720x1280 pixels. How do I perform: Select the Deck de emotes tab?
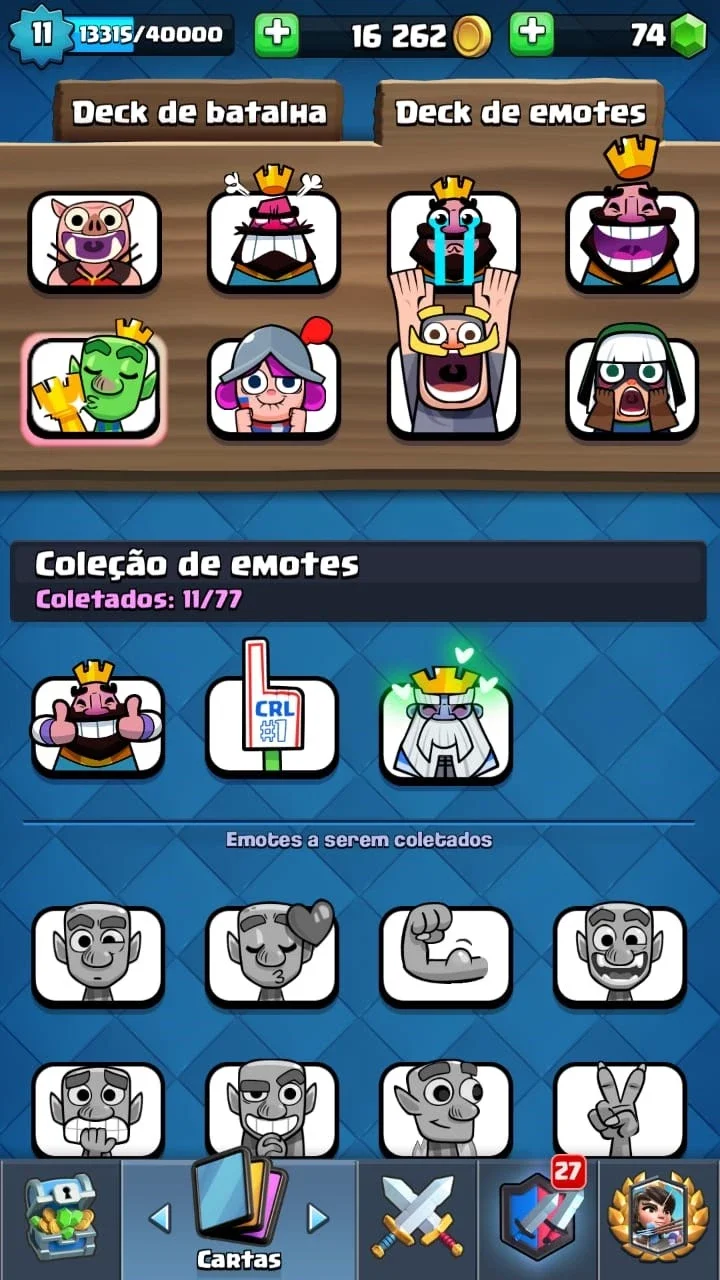tap(520, 112)
